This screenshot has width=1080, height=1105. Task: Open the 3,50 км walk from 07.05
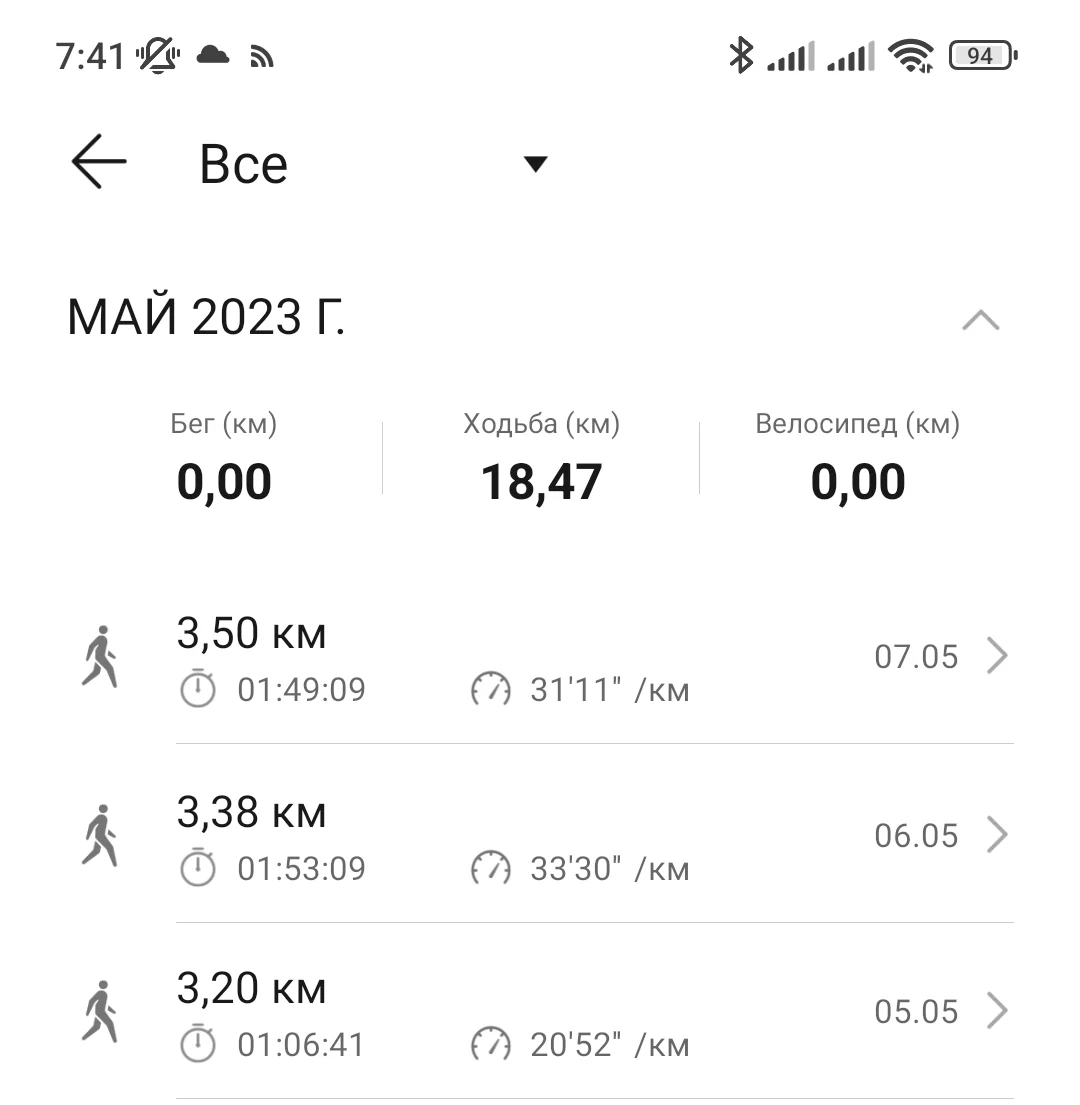[594, 659]
